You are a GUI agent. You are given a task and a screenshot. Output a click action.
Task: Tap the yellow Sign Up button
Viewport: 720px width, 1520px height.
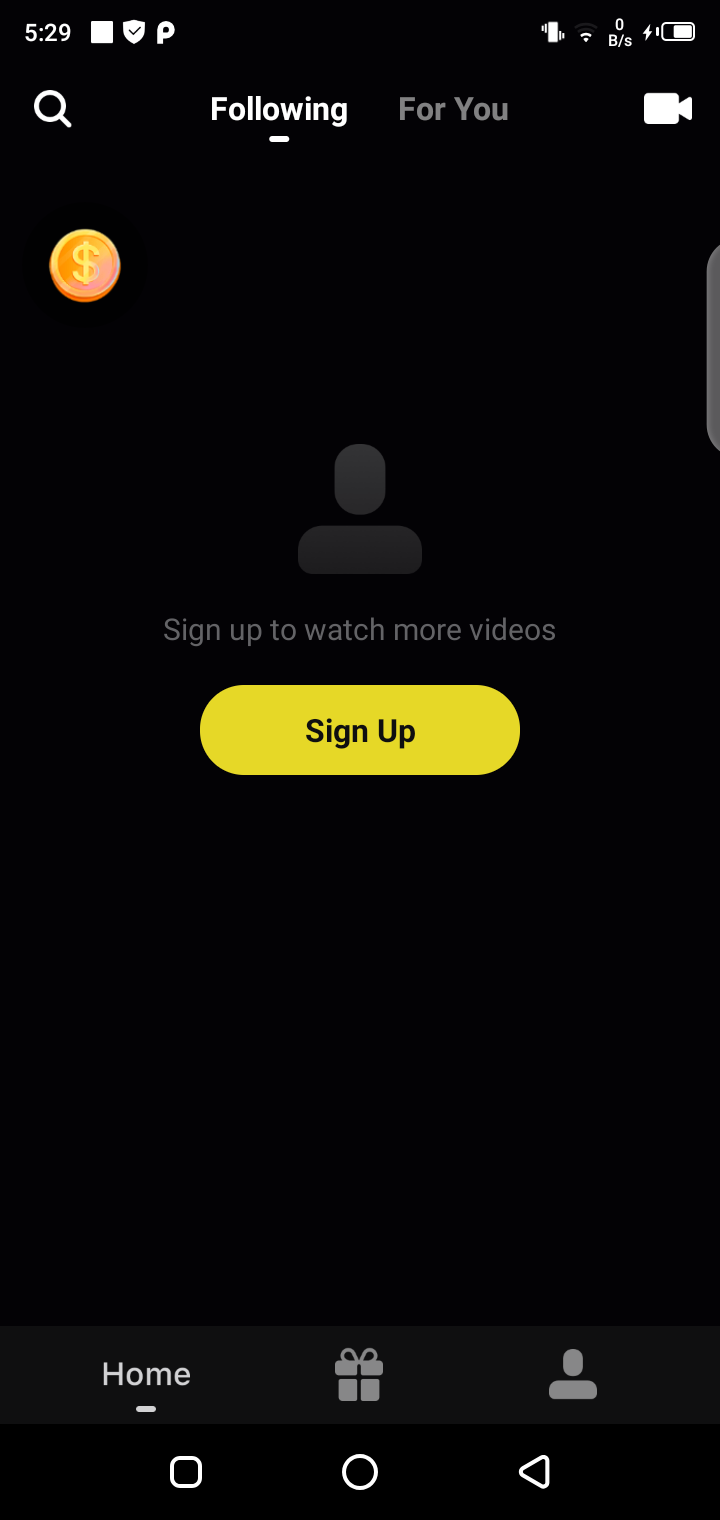[x=360, y=730]
